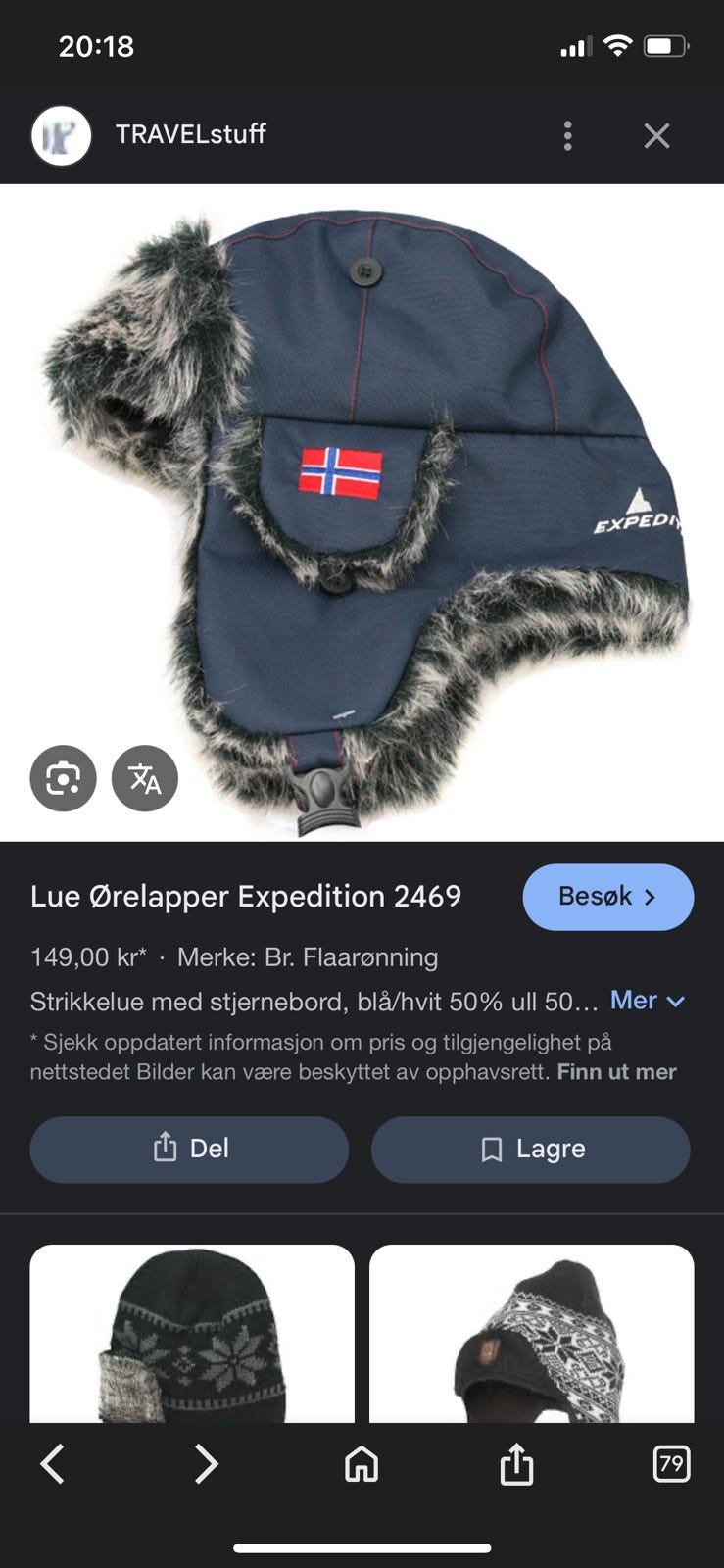The width and height of the screenshot is (724, 1568).
Task: Open Google Lens camera search icon
Action: pos(63,778)
